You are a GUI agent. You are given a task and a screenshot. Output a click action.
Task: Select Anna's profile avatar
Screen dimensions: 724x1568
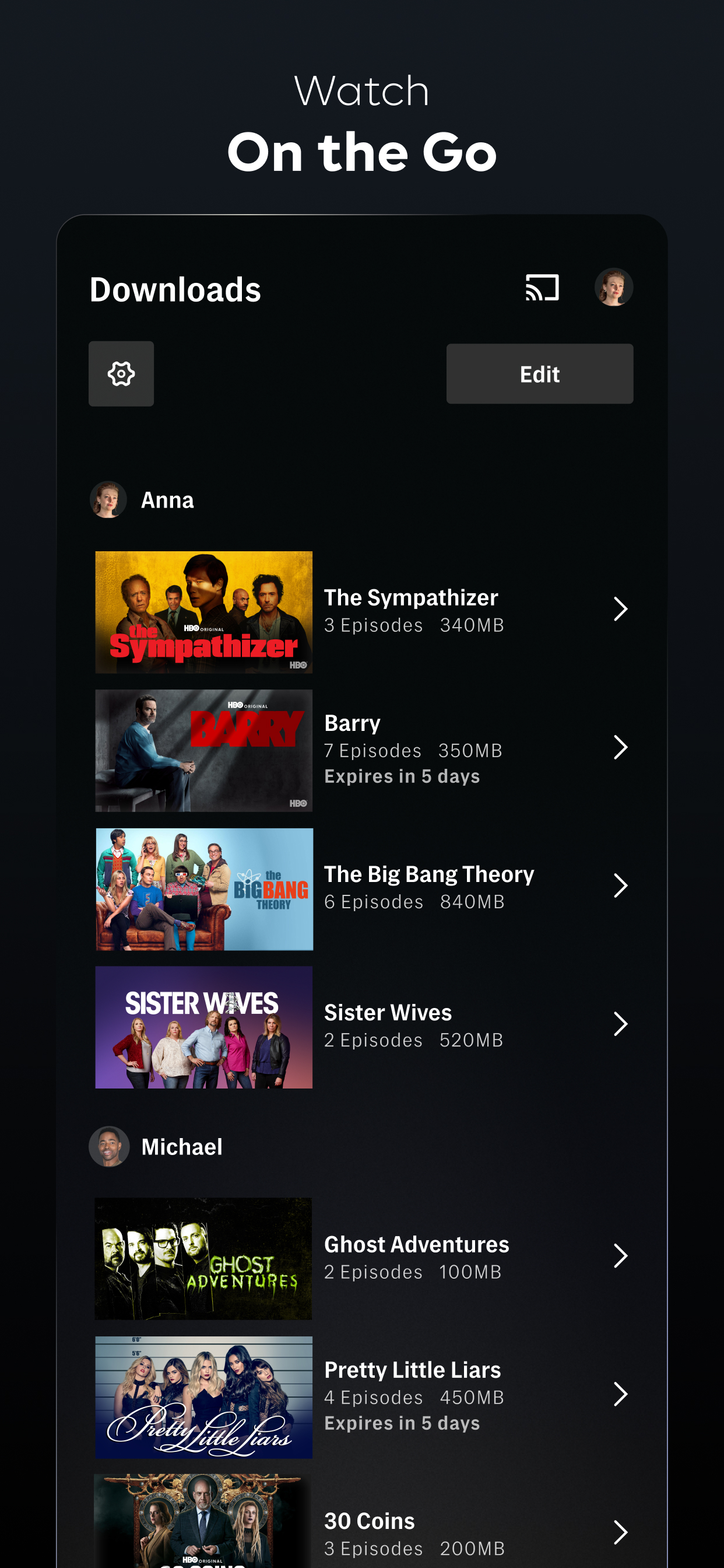pos(108,500)
